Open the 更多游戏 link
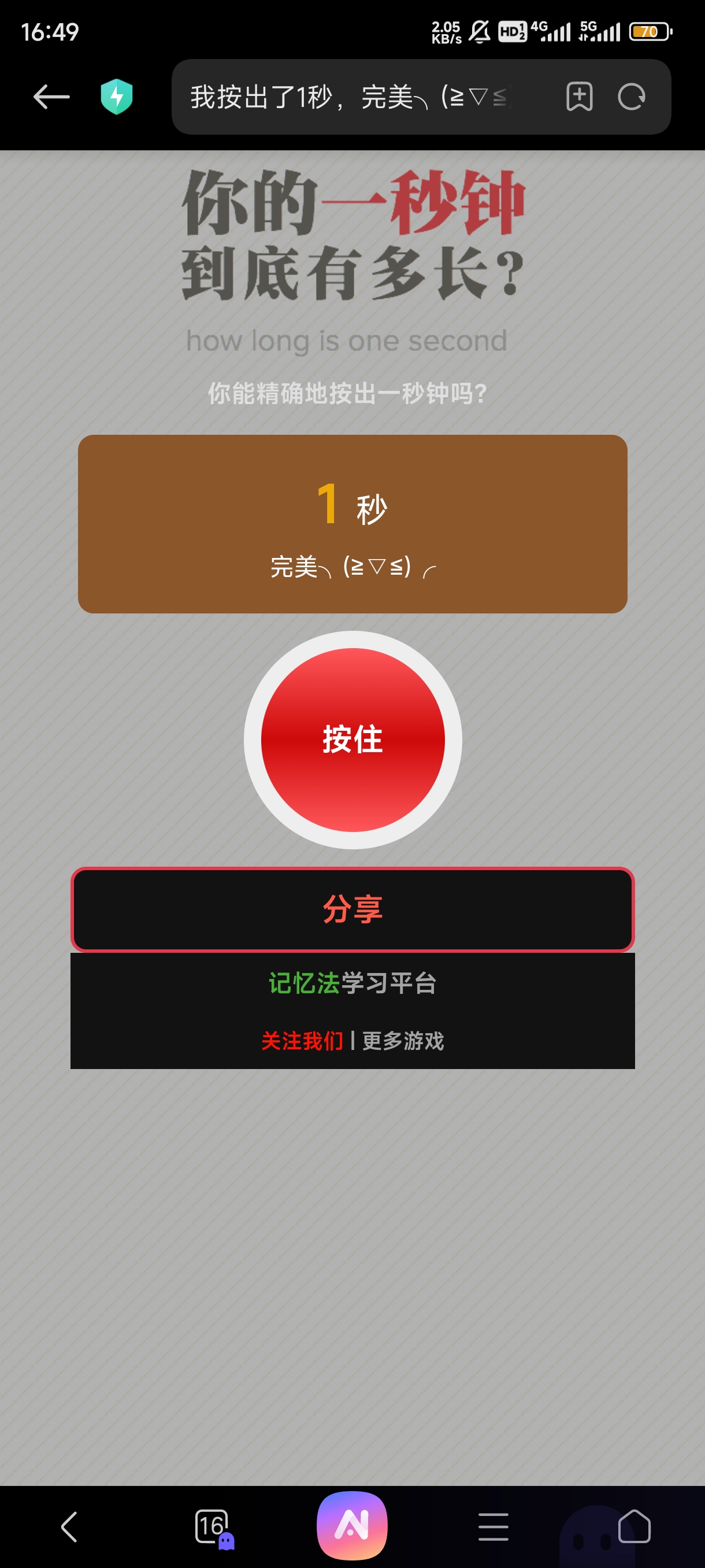Image resolution: width=705 pixels, height=1568 pixels. [x=403, y=1040]
